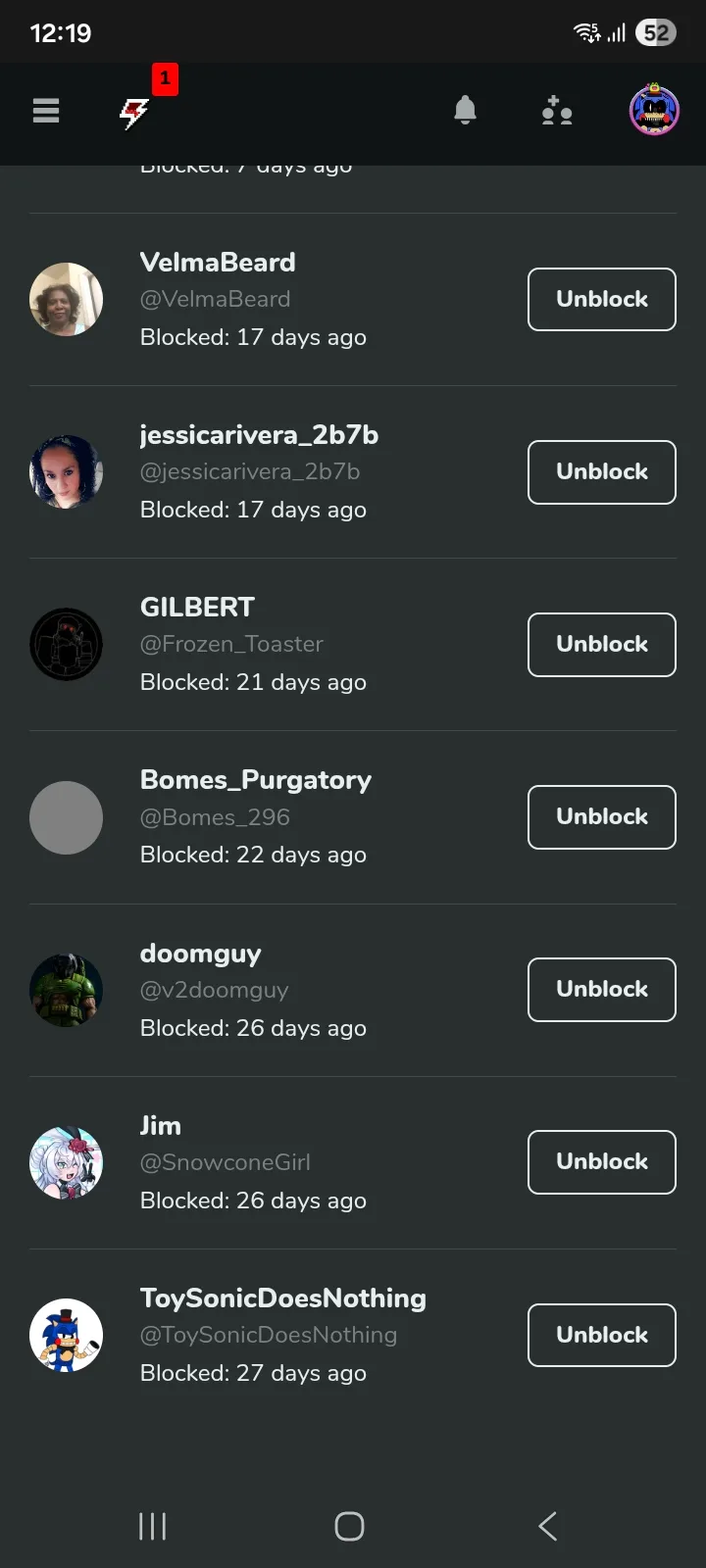Viewport: 706px width, 1568px height.
Task: Unblock GILBERT
Action: point(601,644)
